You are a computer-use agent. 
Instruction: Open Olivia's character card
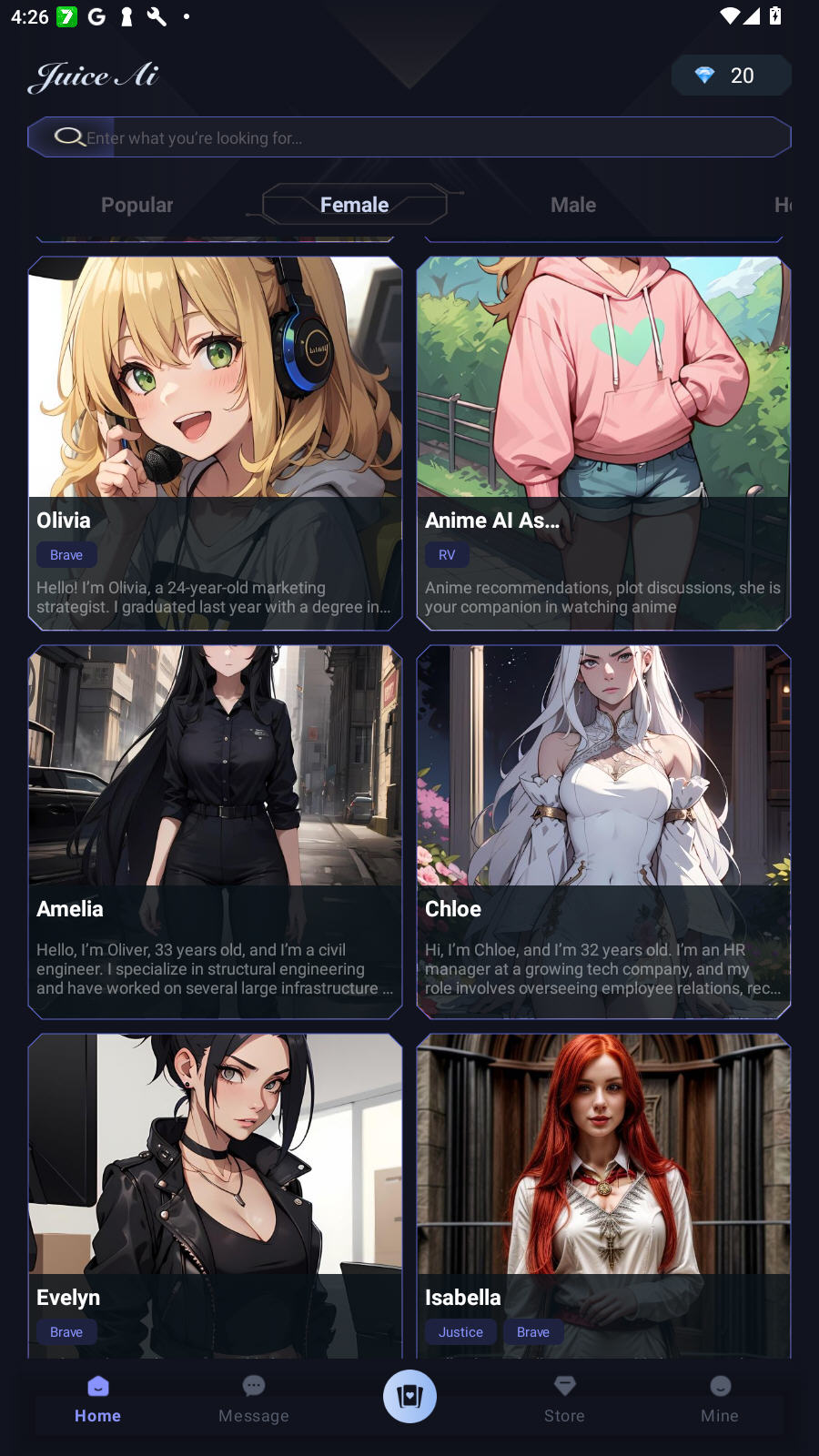215,443
